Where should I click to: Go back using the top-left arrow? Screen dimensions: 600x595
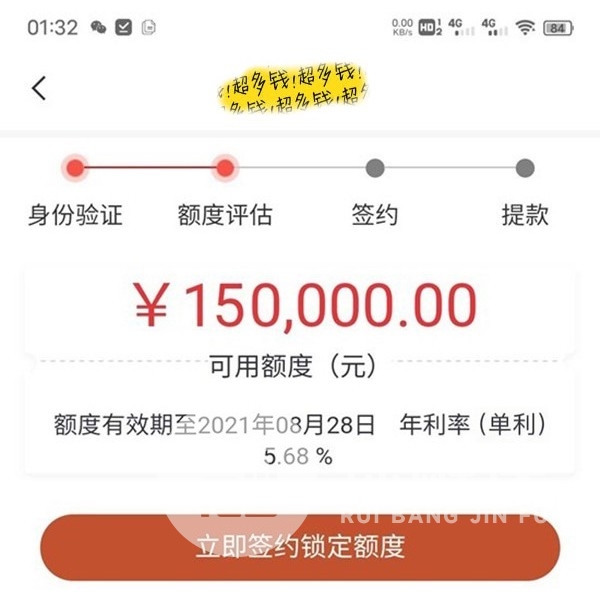[39, 88]
